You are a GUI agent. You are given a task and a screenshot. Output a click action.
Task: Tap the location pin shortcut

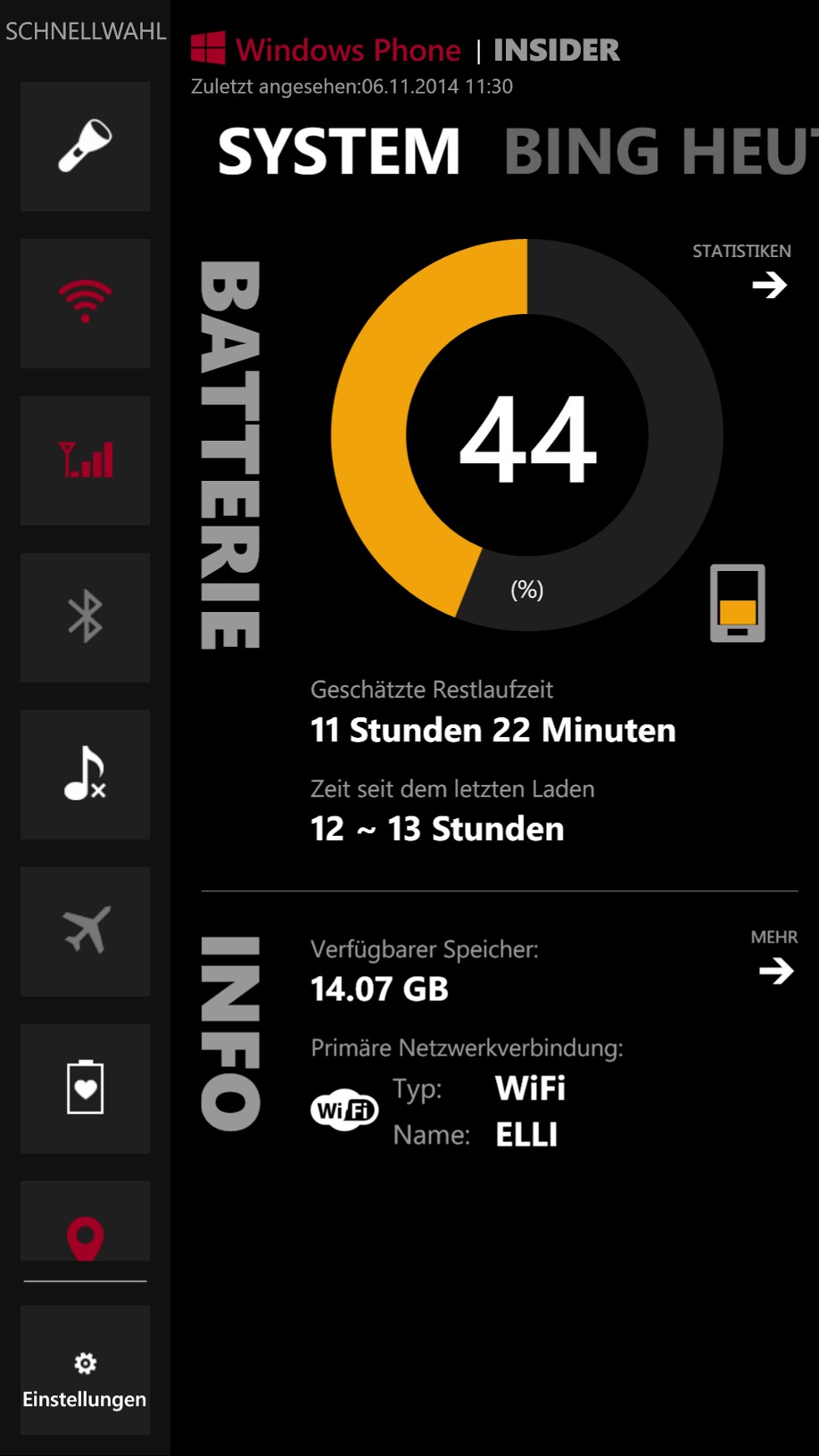point(86,1221)
